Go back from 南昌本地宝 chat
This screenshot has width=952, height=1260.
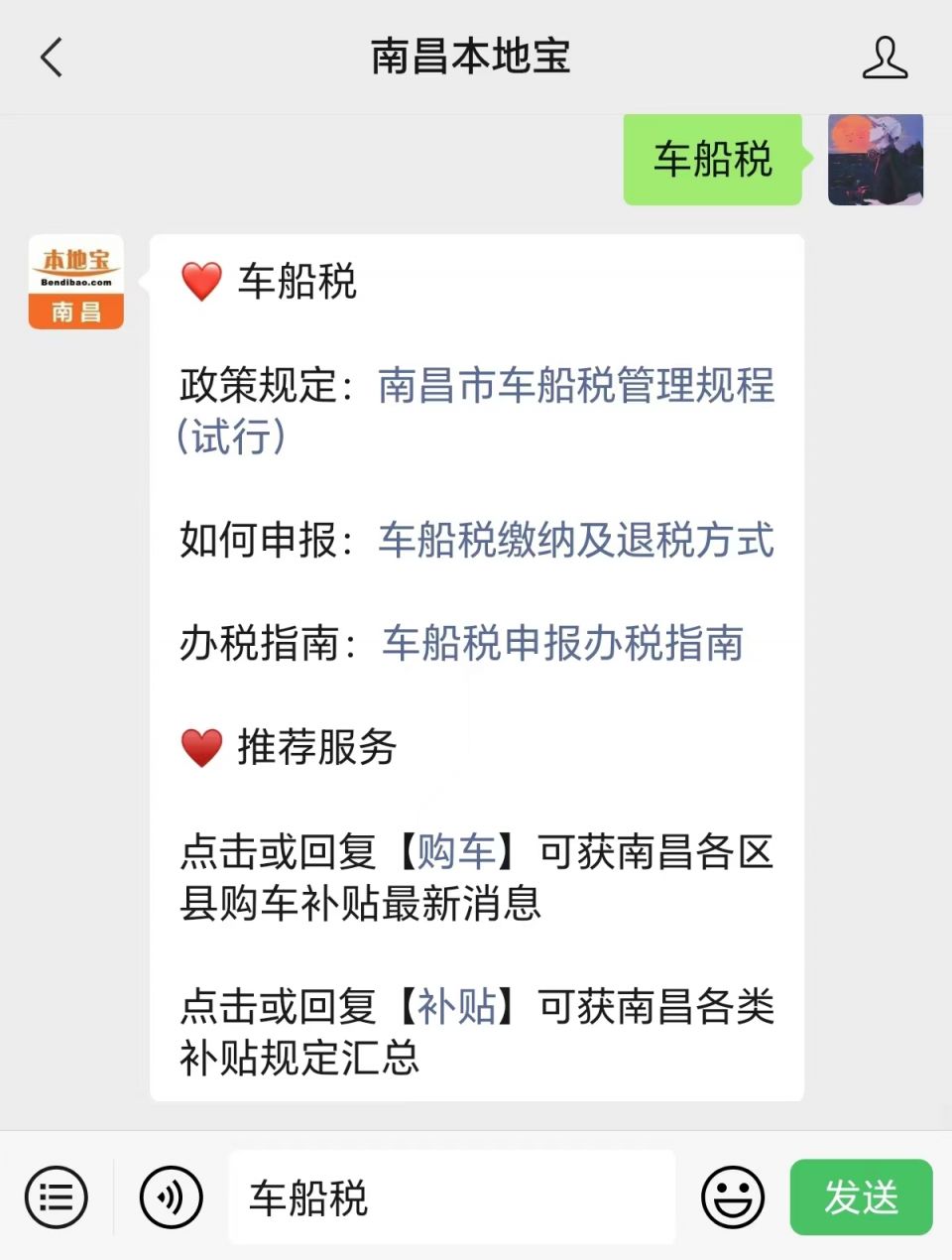point(52,58)
